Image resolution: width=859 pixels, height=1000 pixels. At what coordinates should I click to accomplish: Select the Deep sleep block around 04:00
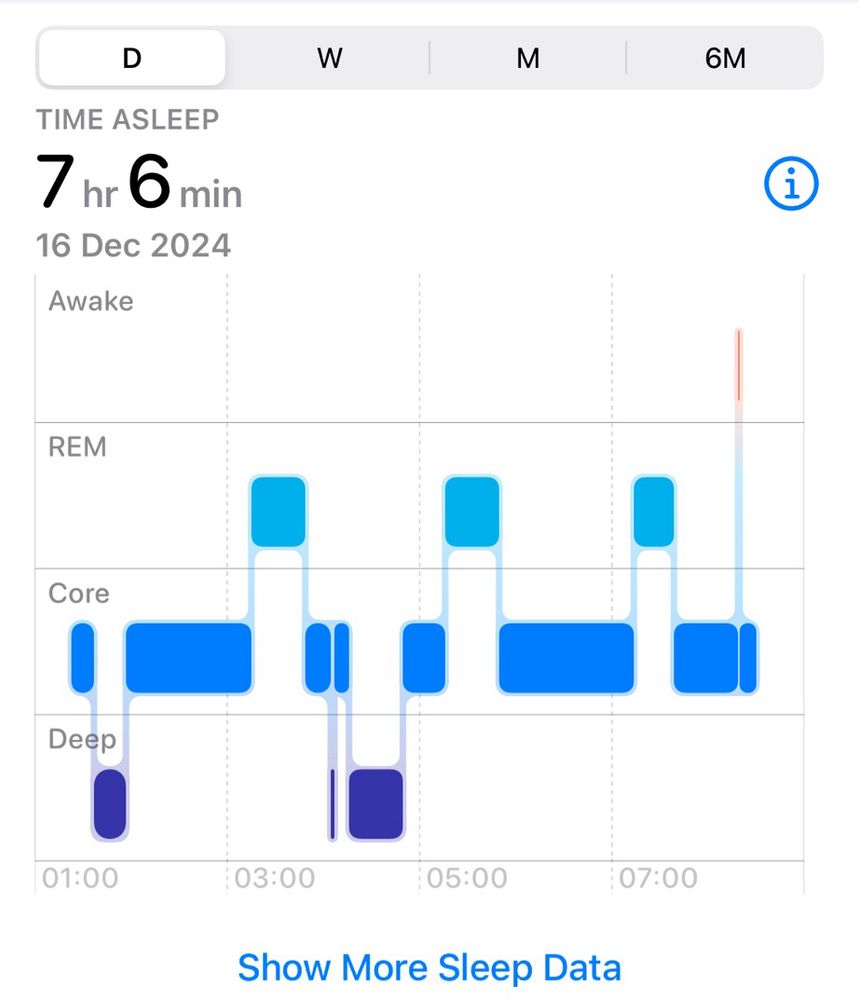(x=374, y=803)
